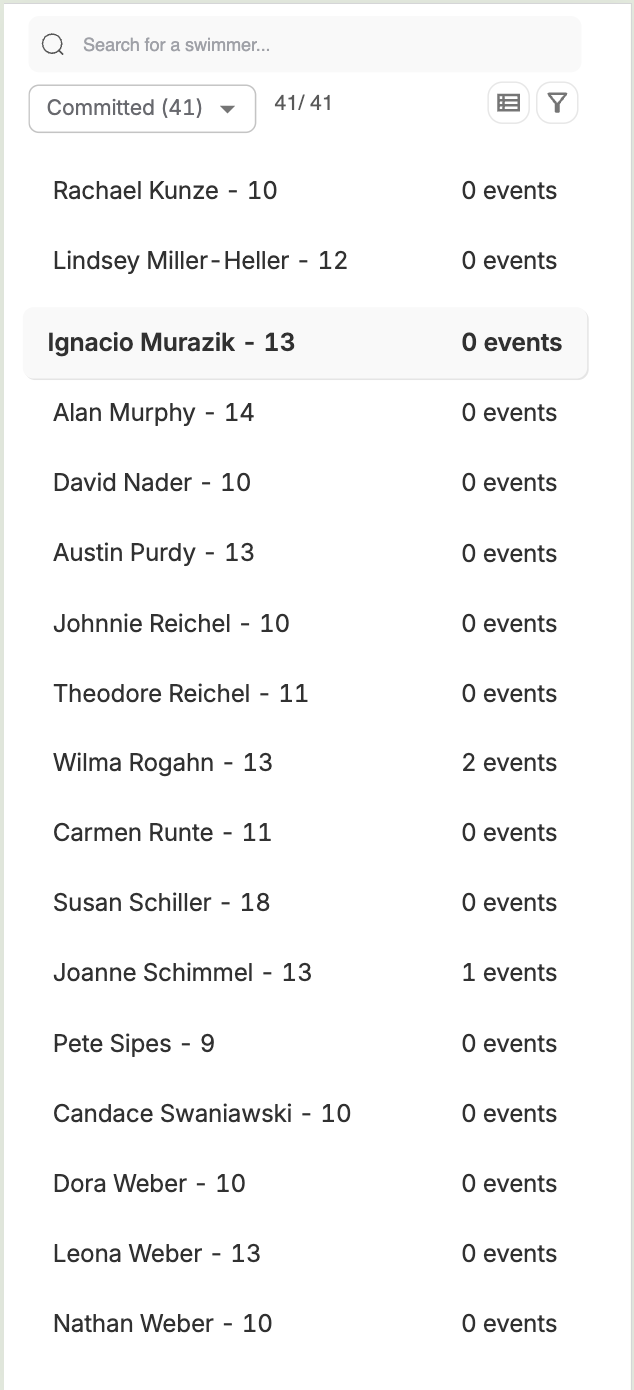The height and width of the screenshot is (1390, 634).
Task: Select swimmer Pete Sipes
Action: (305, 1043)
